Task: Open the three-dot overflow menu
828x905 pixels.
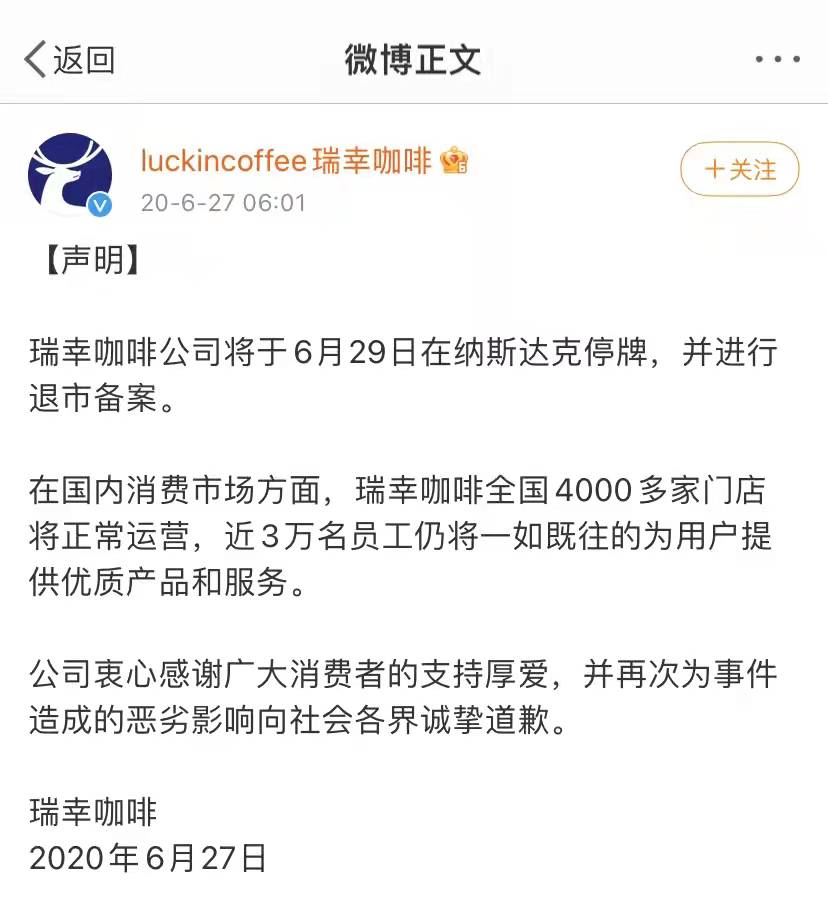Action: pyautogui.click(x=777, y=60)
